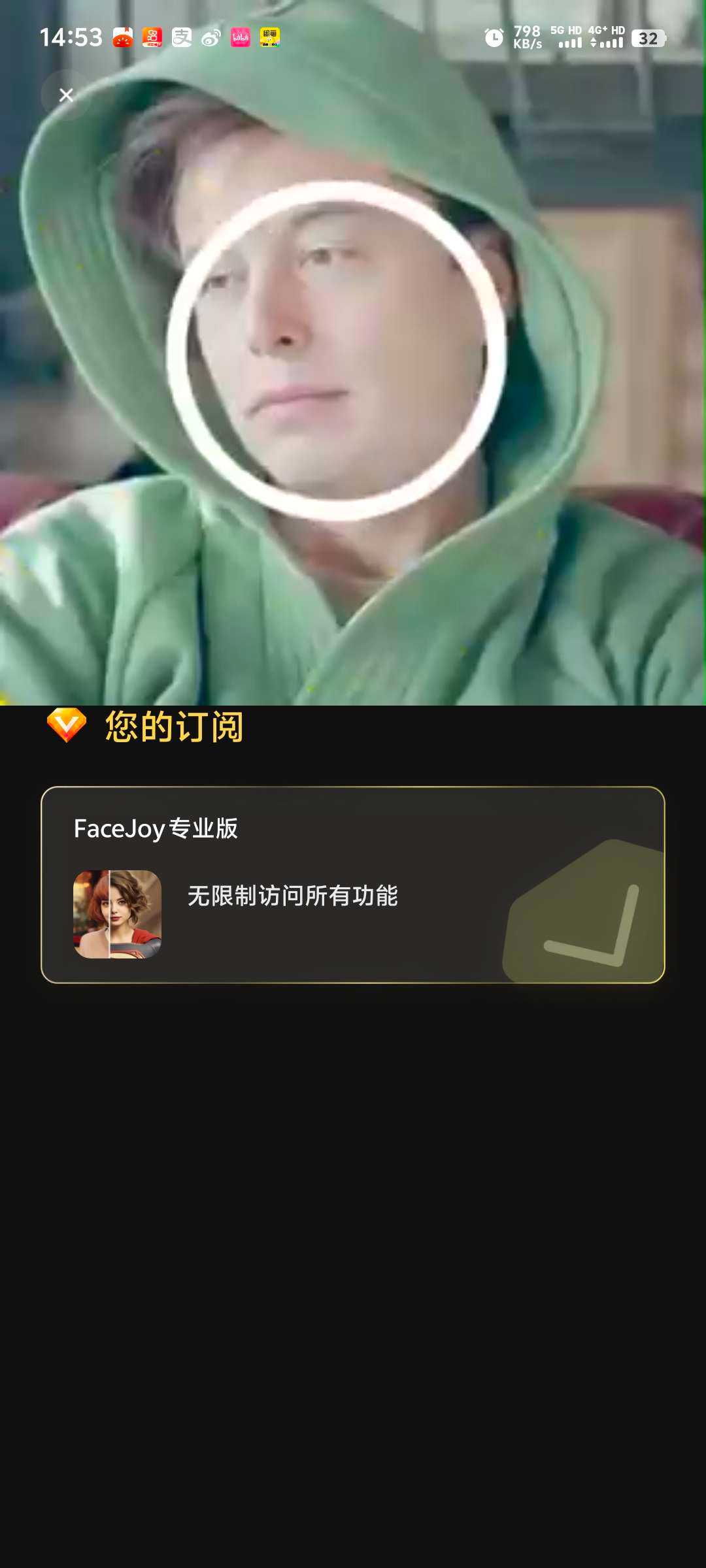This screenshot has height=1568, width=706.
Task: Close the subscription screen
Action: pos(66,95)
